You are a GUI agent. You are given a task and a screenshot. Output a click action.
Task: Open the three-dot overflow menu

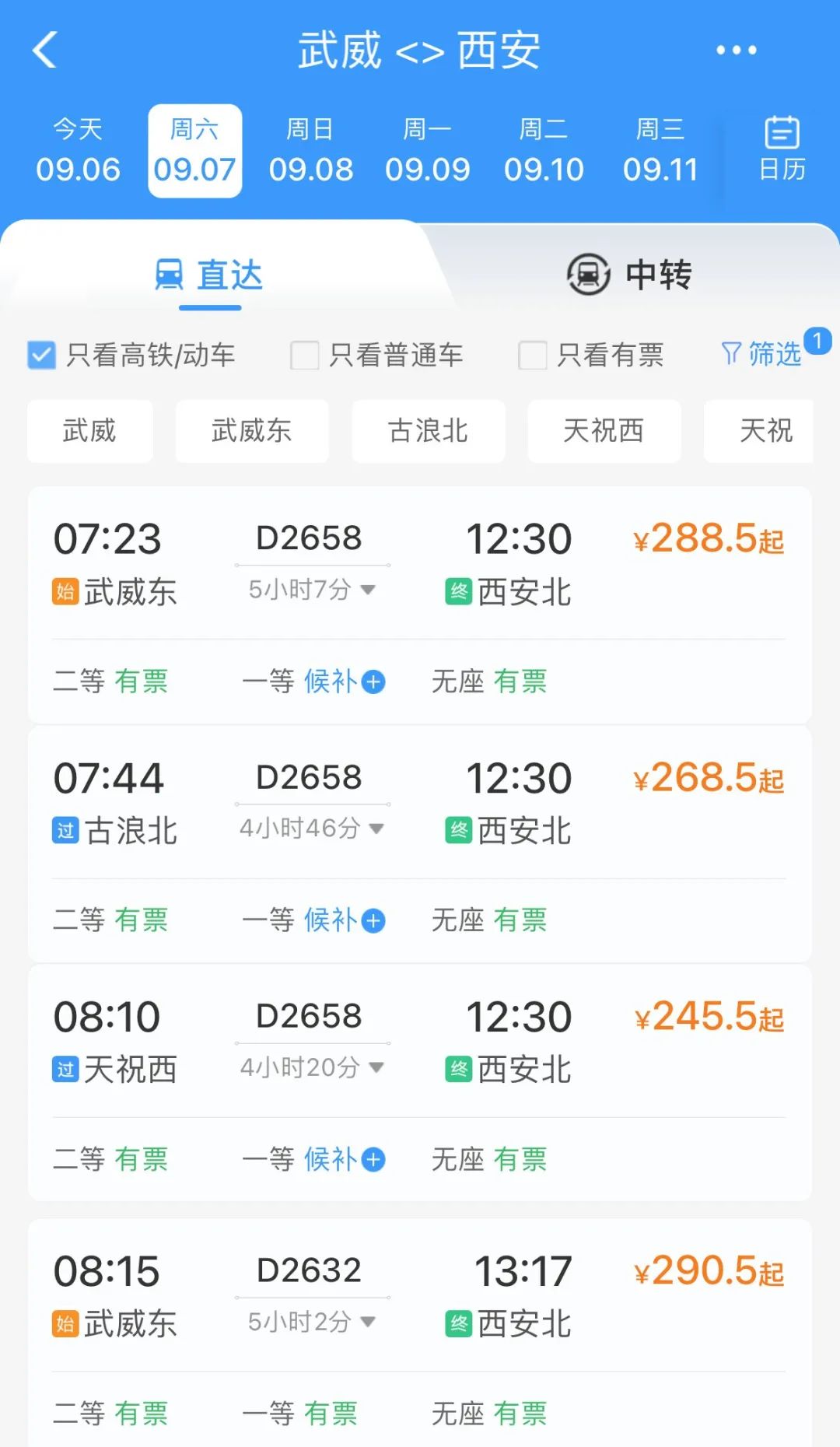point(736,51)
